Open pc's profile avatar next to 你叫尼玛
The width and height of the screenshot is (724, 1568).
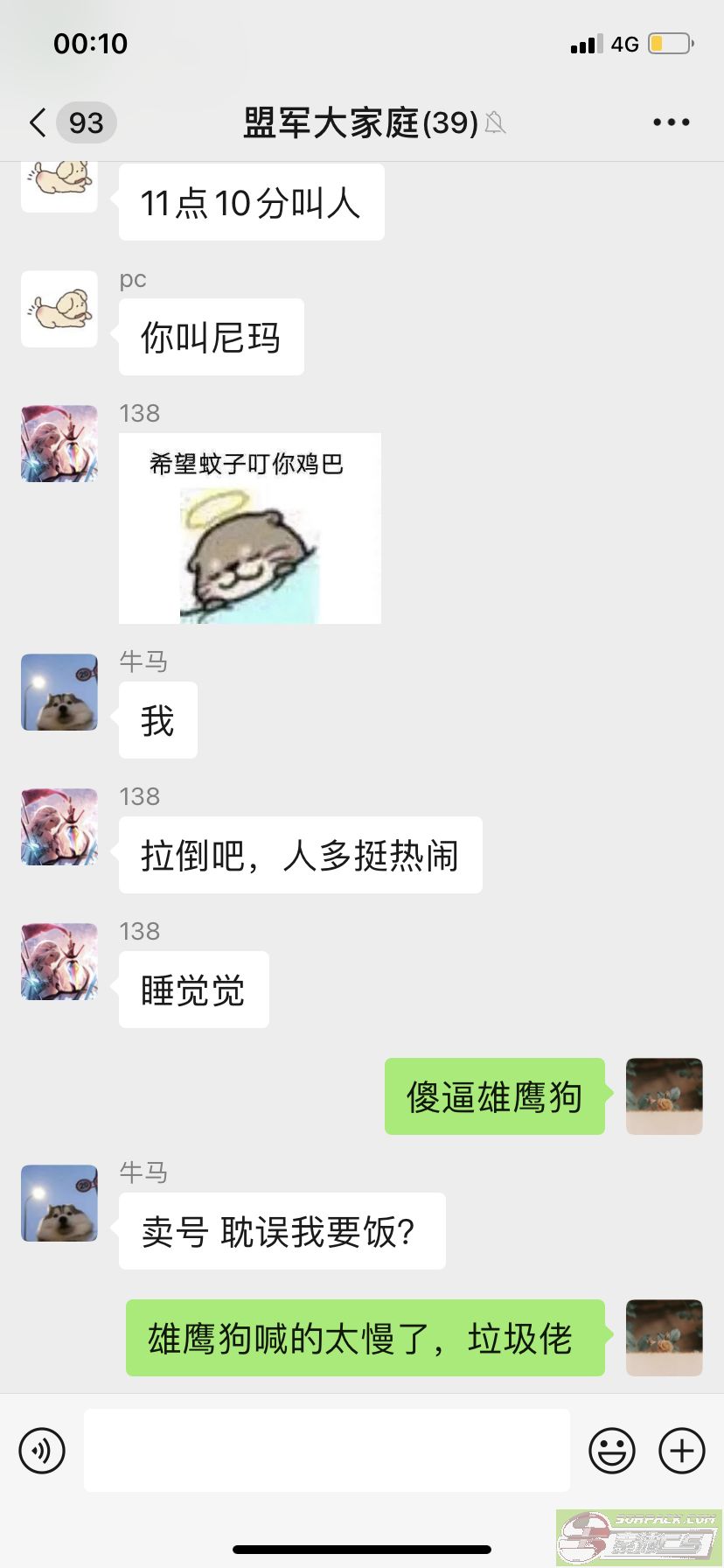[x=59, y=309]
